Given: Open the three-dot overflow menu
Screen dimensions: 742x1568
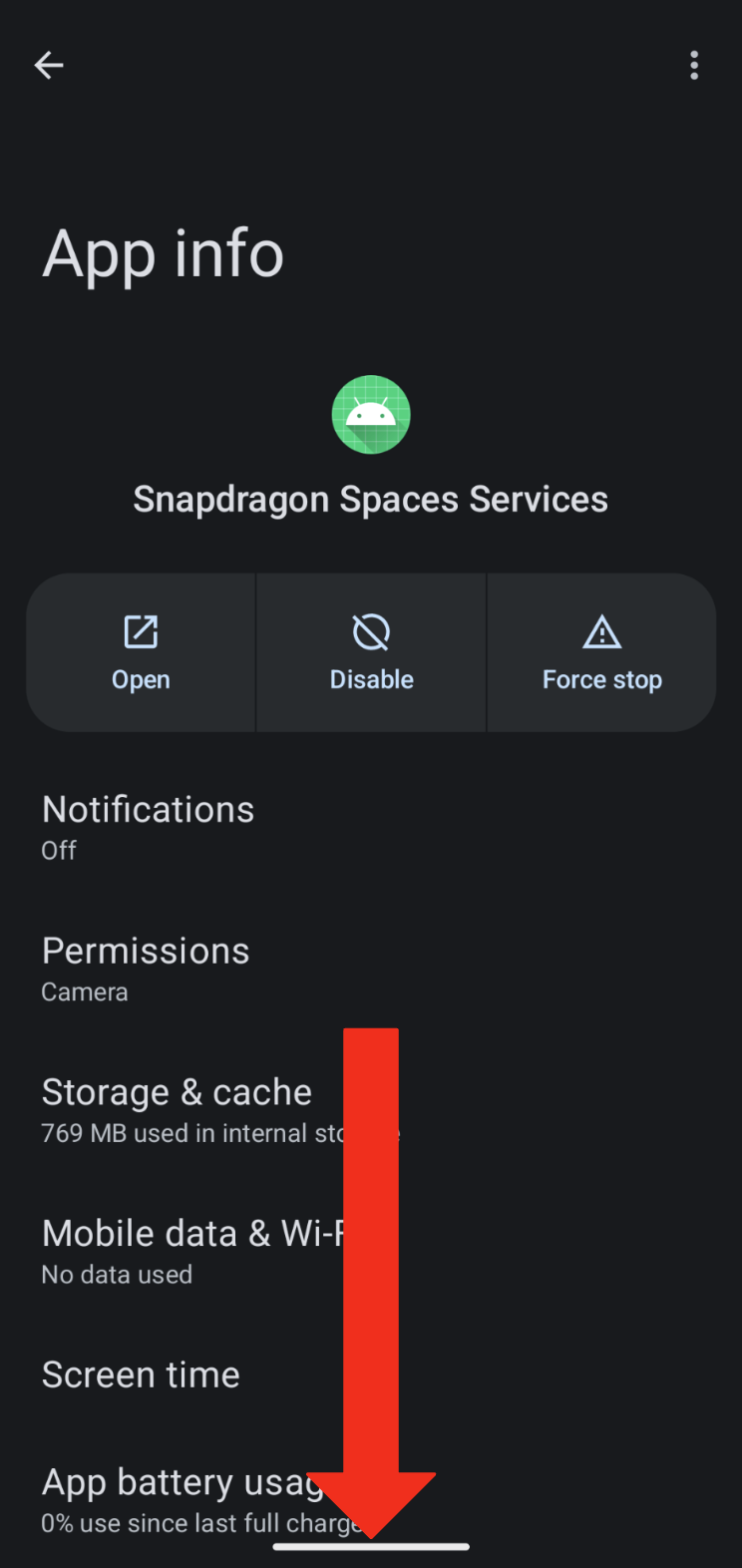Looking at the screenshot, I should click(694, 66).
